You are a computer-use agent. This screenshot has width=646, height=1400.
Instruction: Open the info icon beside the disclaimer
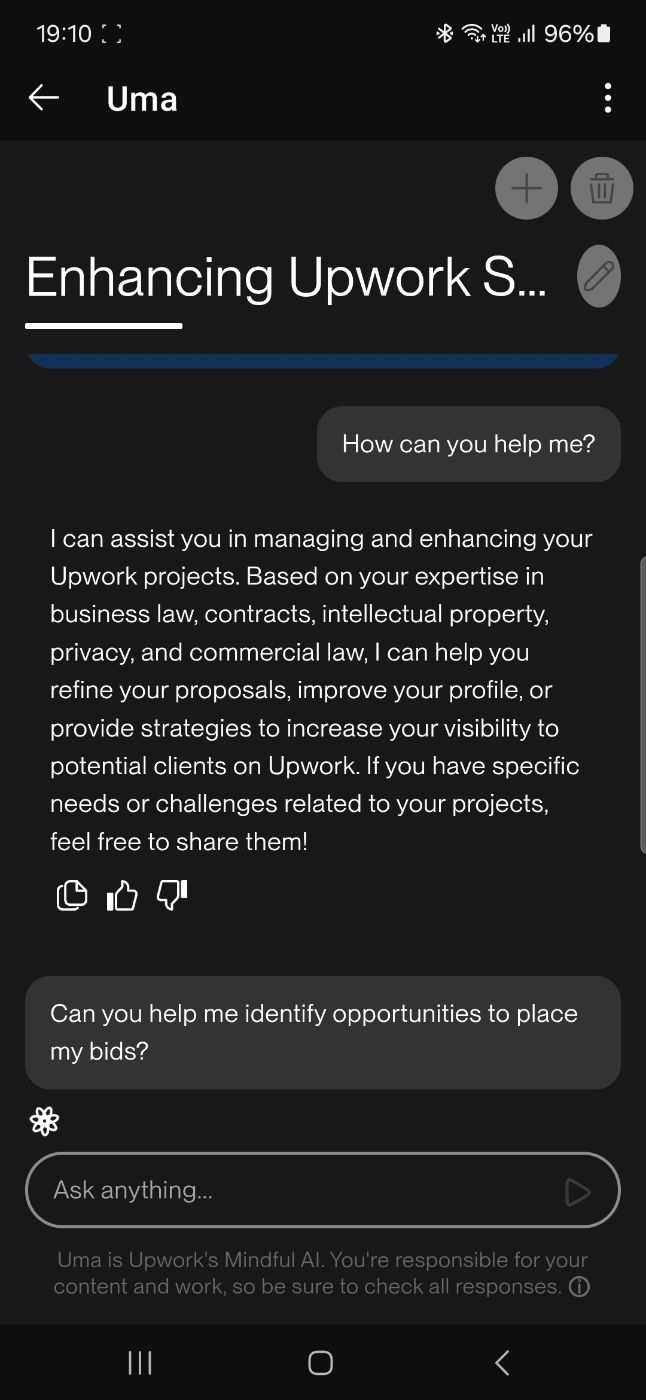click(x=579, y=1287)
